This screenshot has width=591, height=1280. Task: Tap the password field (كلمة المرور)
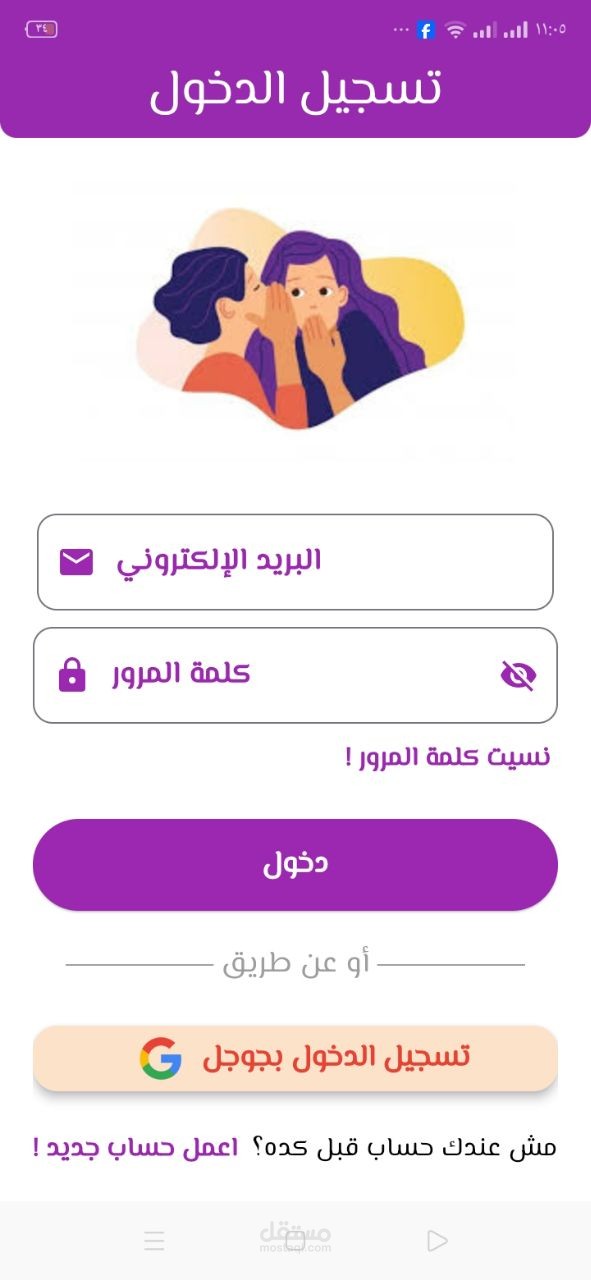295,675
